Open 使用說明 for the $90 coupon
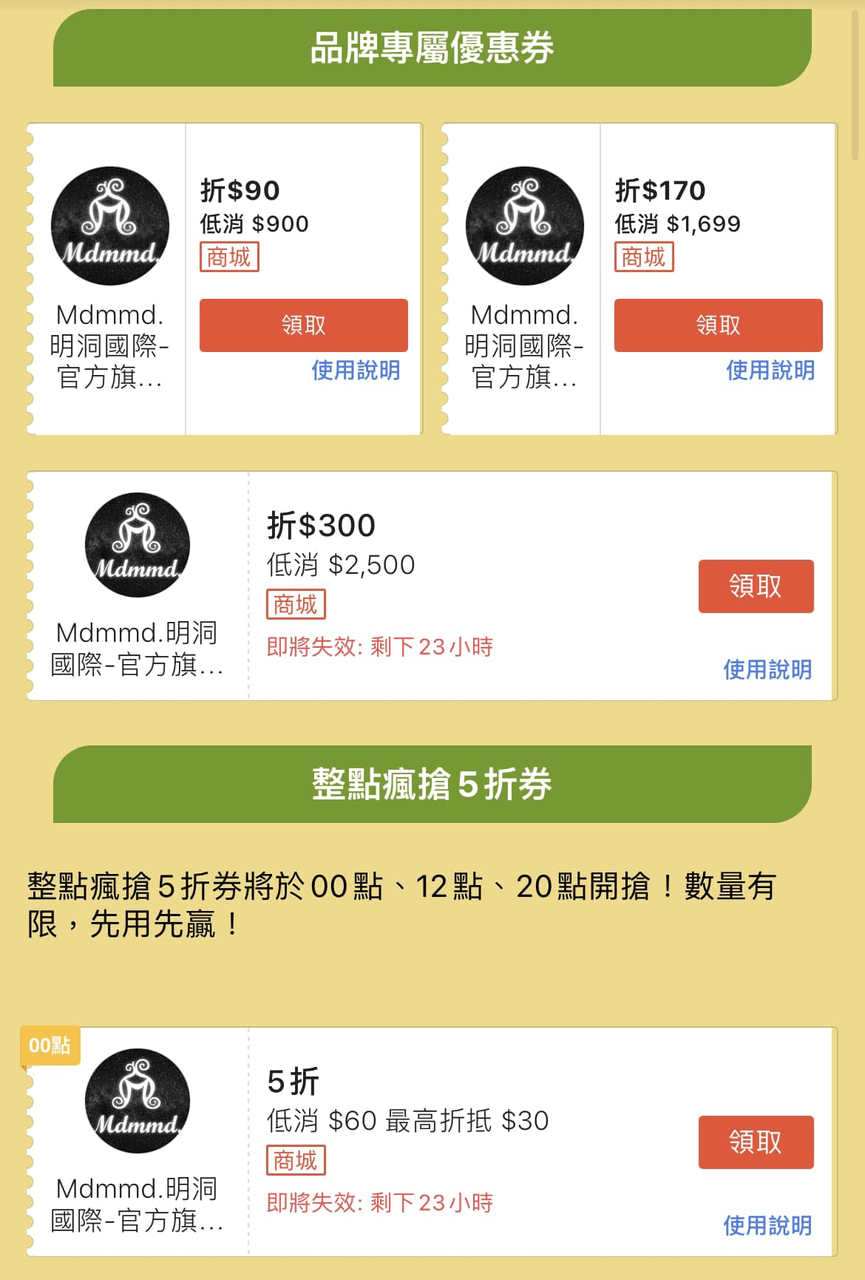This screenshot has width=865, height=1280. (x=356, y=371)
